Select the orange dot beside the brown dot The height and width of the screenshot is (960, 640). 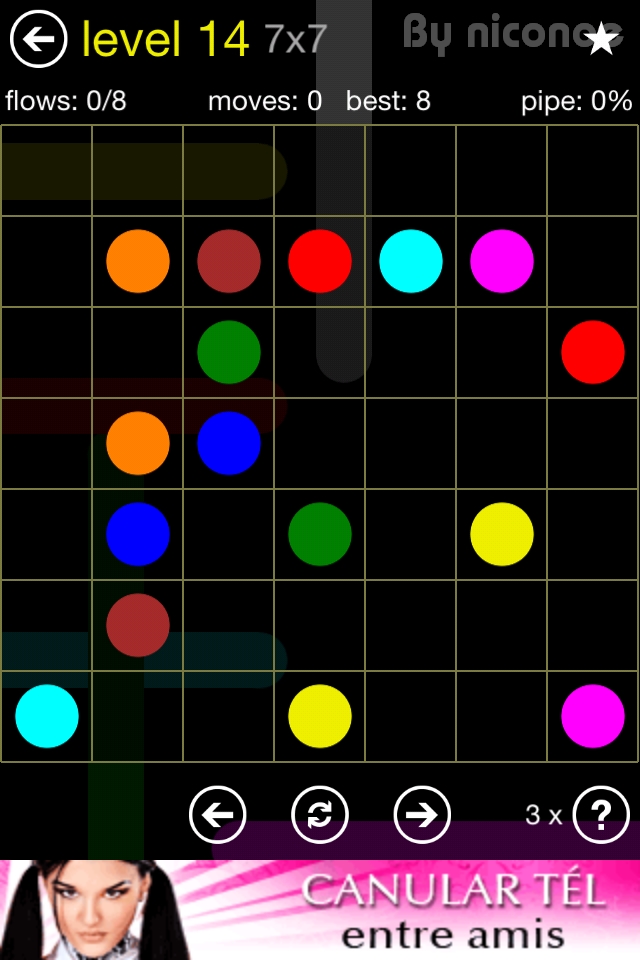pos(138,261)
